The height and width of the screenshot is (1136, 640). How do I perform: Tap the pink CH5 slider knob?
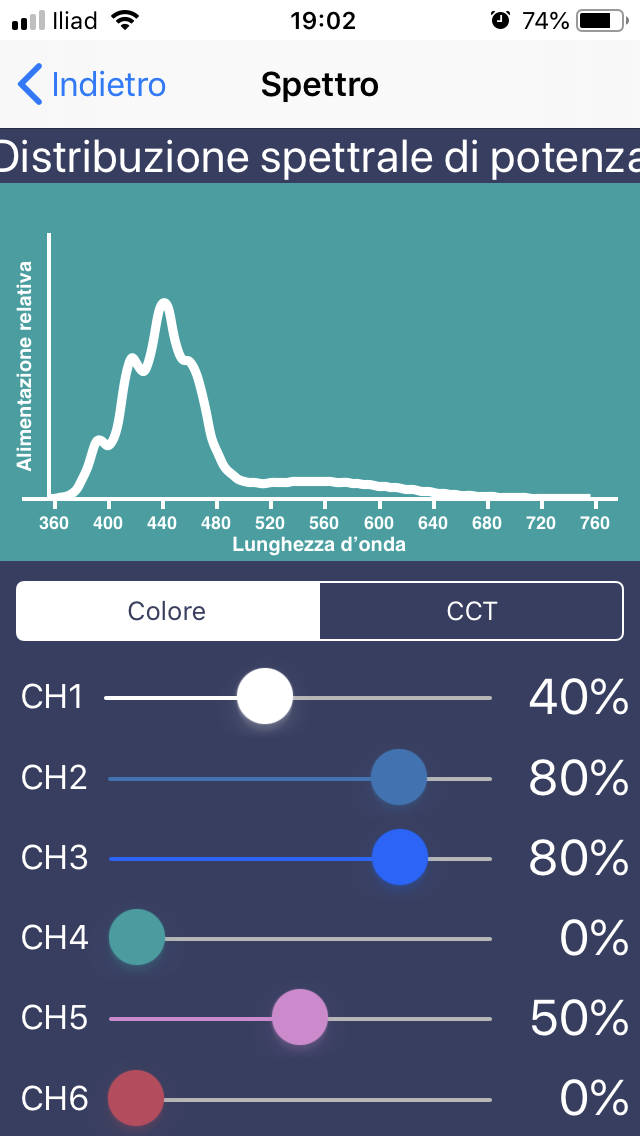[299, 1017]
